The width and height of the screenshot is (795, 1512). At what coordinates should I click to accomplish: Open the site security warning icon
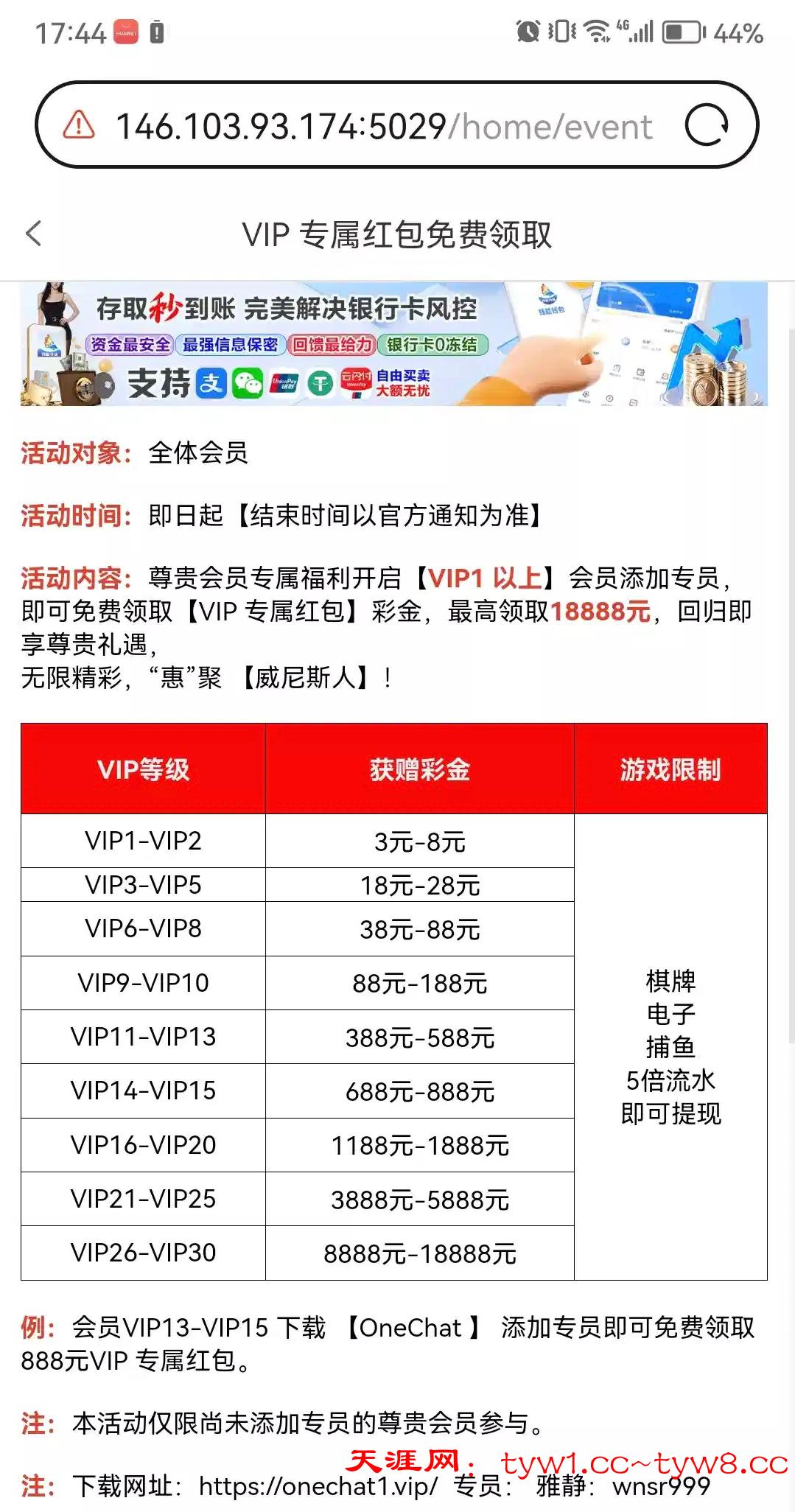pyautogui.click(x=79, y=126)
